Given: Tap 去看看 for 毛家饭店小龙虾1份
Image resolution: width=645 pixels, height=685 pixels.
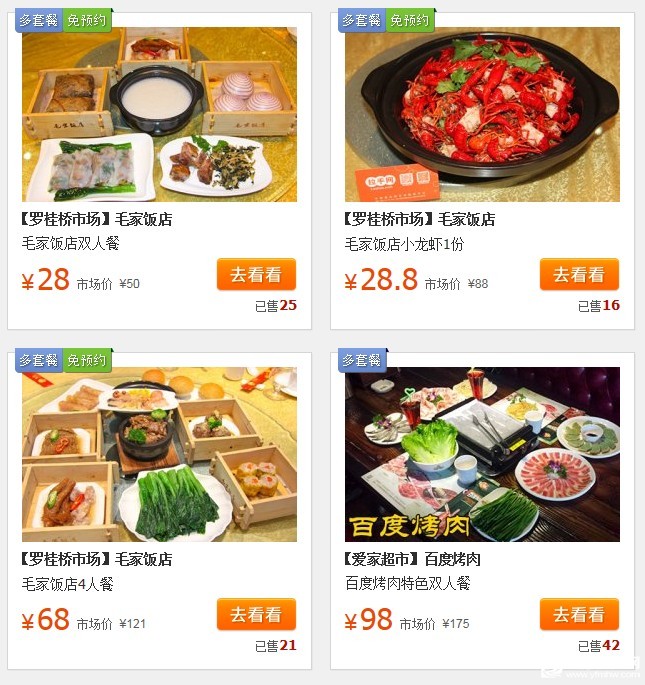Looking at the screenshot, I should tap(579, 275).
